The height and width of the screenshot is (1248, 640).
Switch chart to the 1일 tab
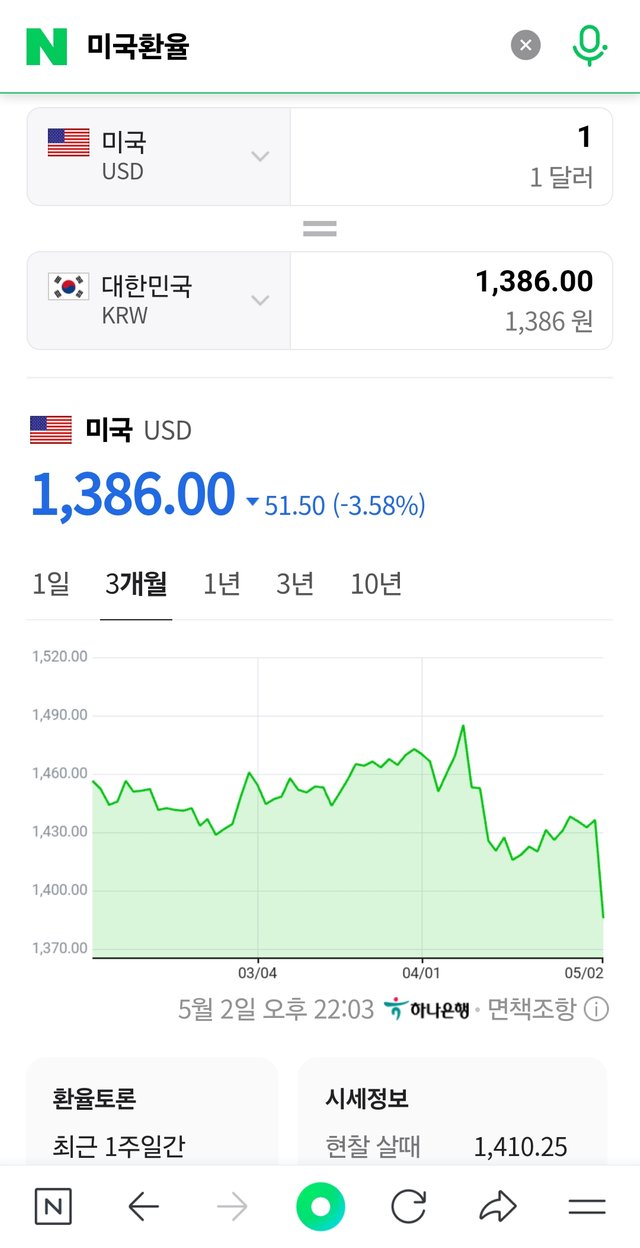pyautogui.click(x=51, y=584)
